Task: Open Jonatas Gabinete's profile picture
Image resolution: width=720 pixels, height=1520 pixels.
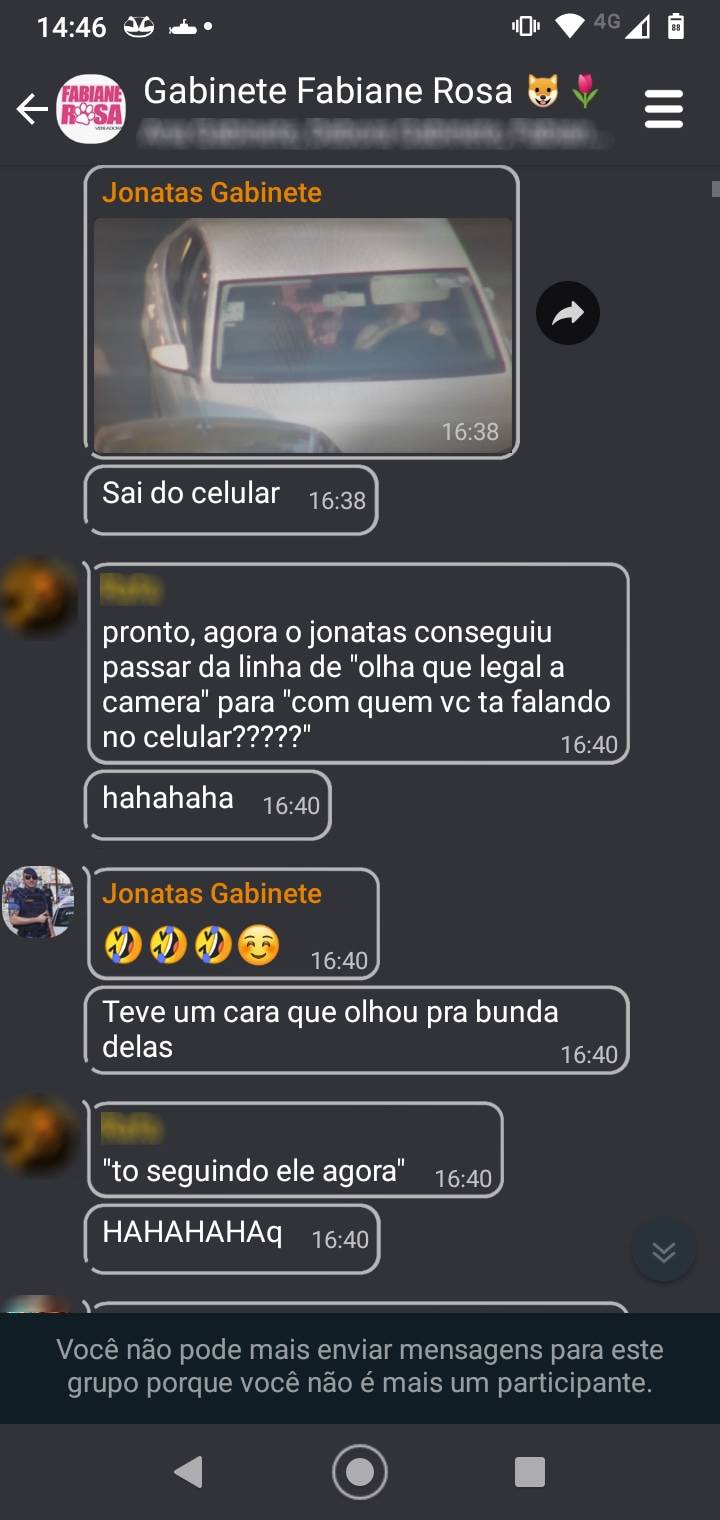Action: point(39,902)
